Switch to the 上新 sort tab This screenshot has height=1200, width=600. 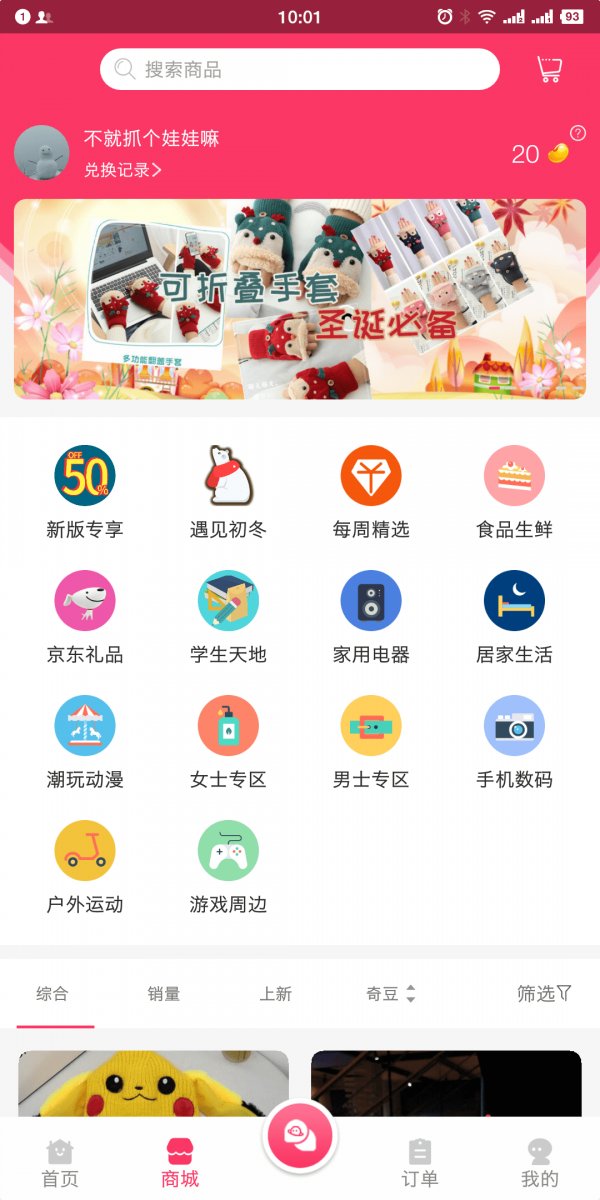[x=276, y=993]
